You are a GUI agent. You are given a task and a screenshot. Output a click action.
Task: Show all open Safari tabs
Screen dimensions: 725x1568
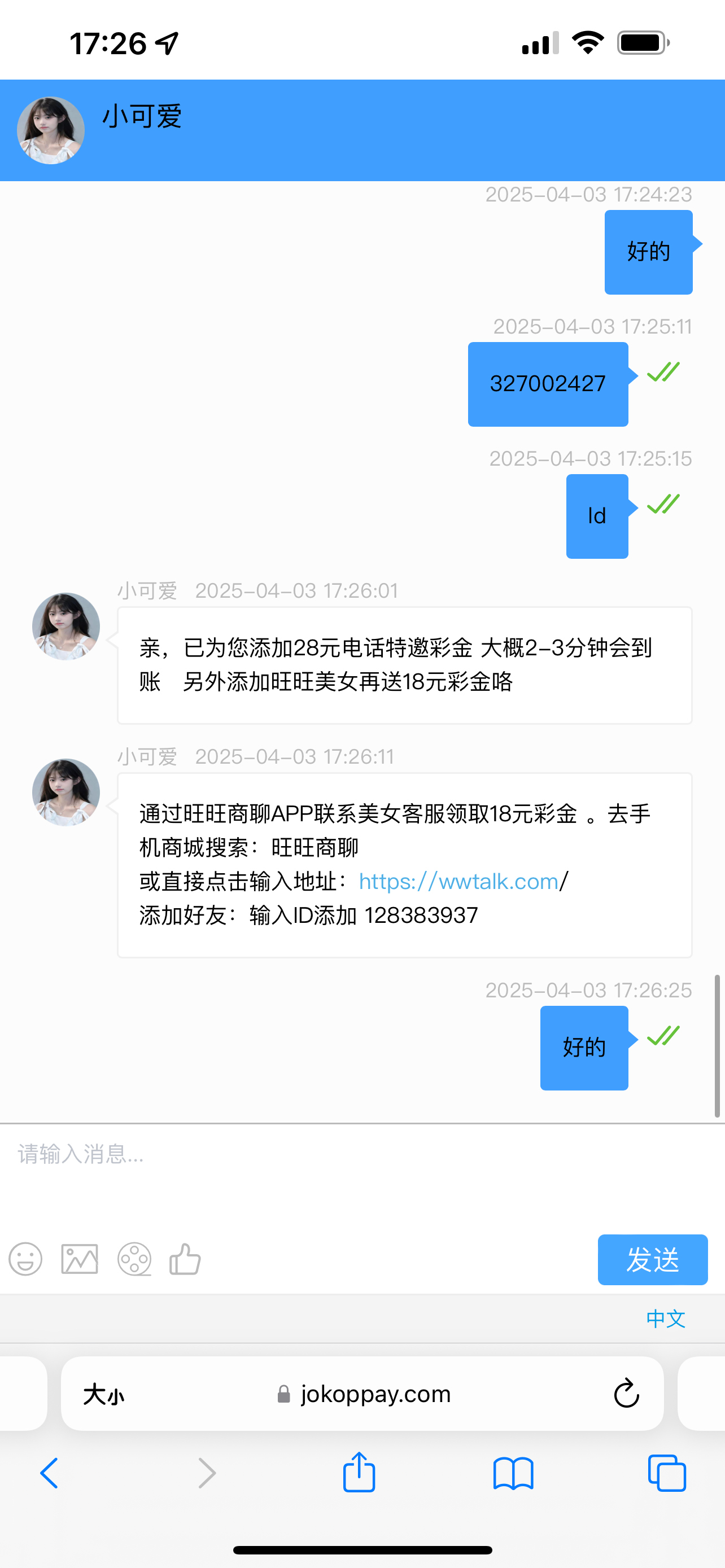(667, 1473)
